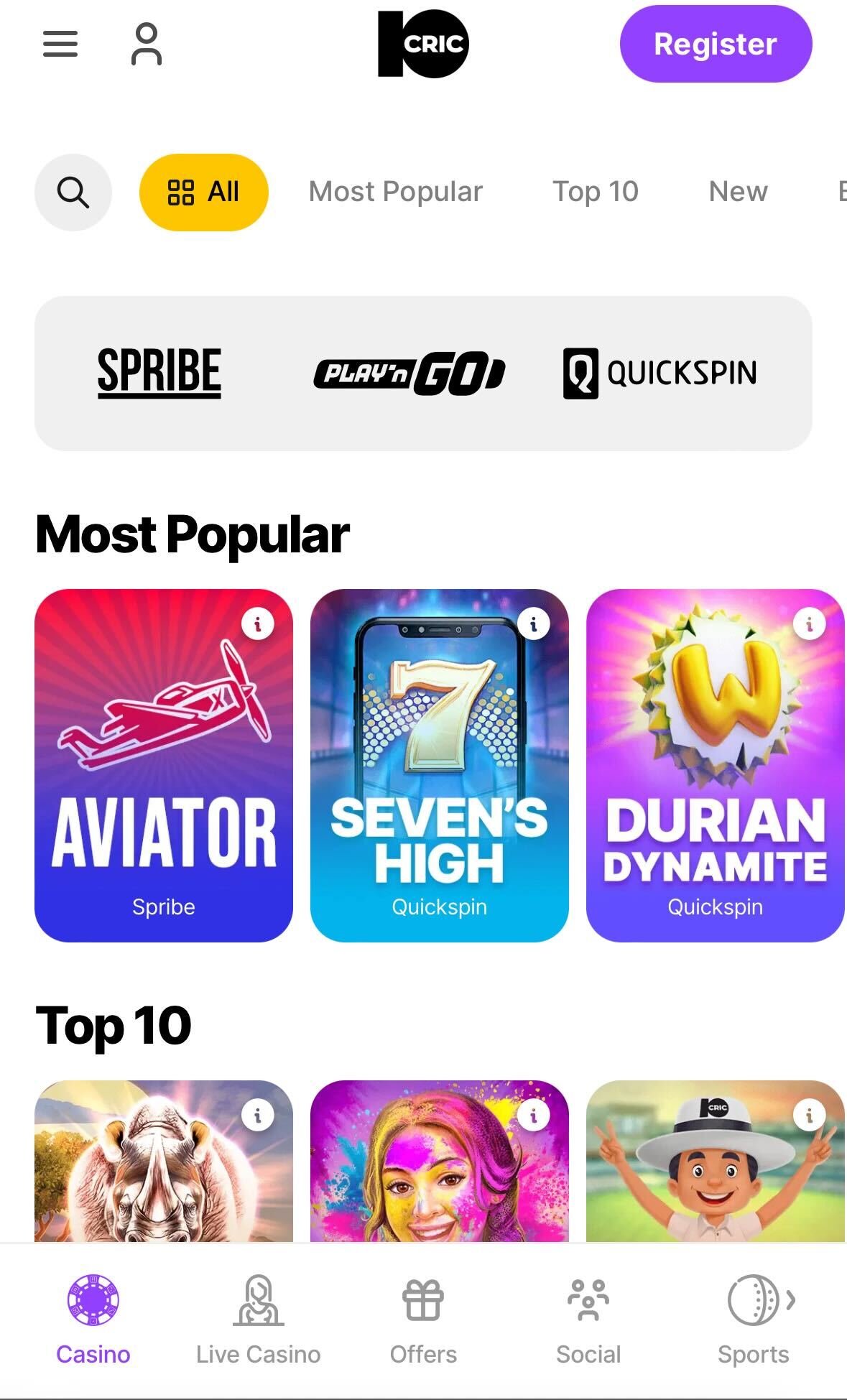Switch to the New games tab
The image size is (847, 1400).
(738, 192)
